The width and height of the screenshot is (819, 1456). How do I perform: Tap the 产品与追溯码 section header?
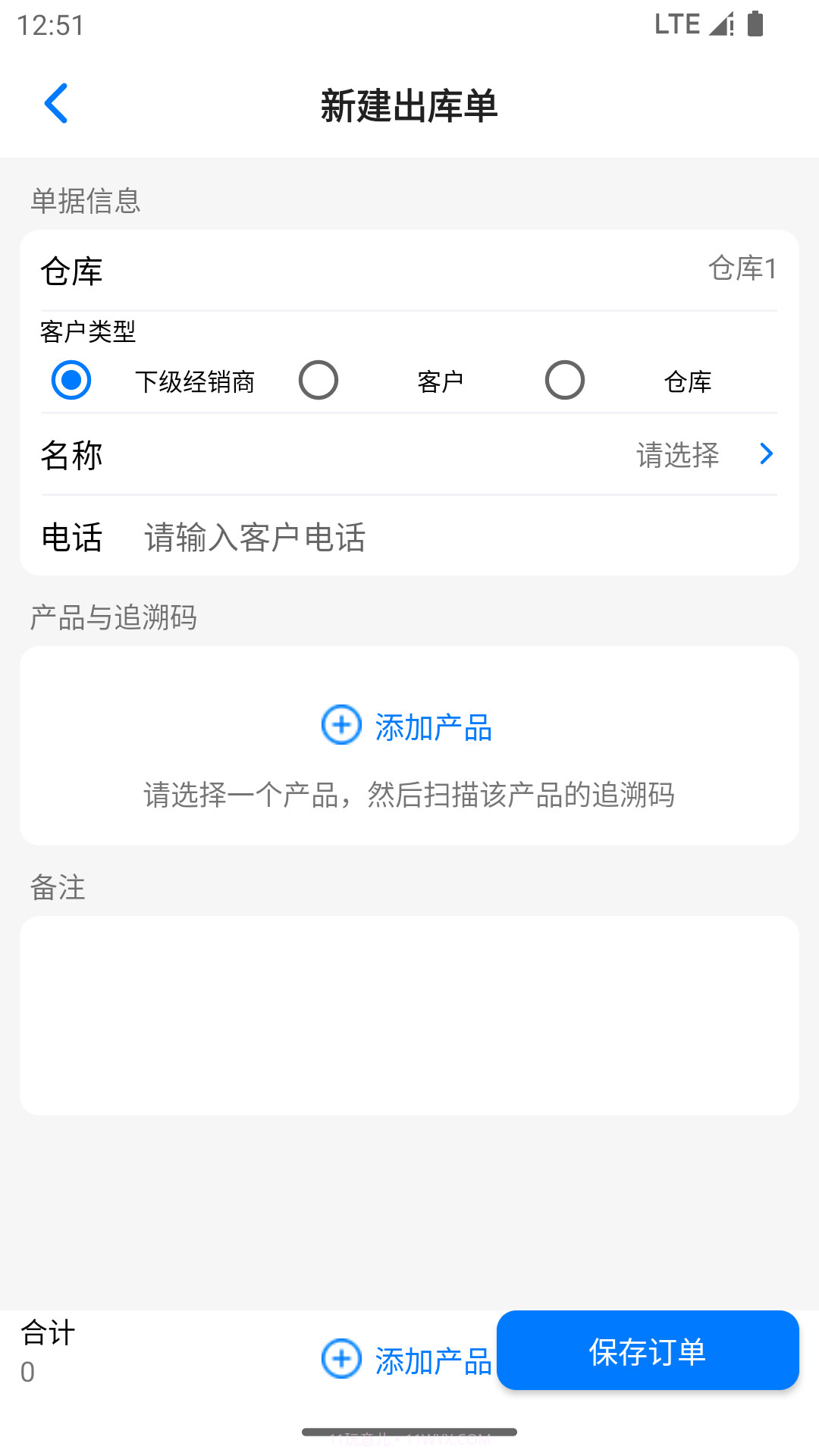pos(112,618)
